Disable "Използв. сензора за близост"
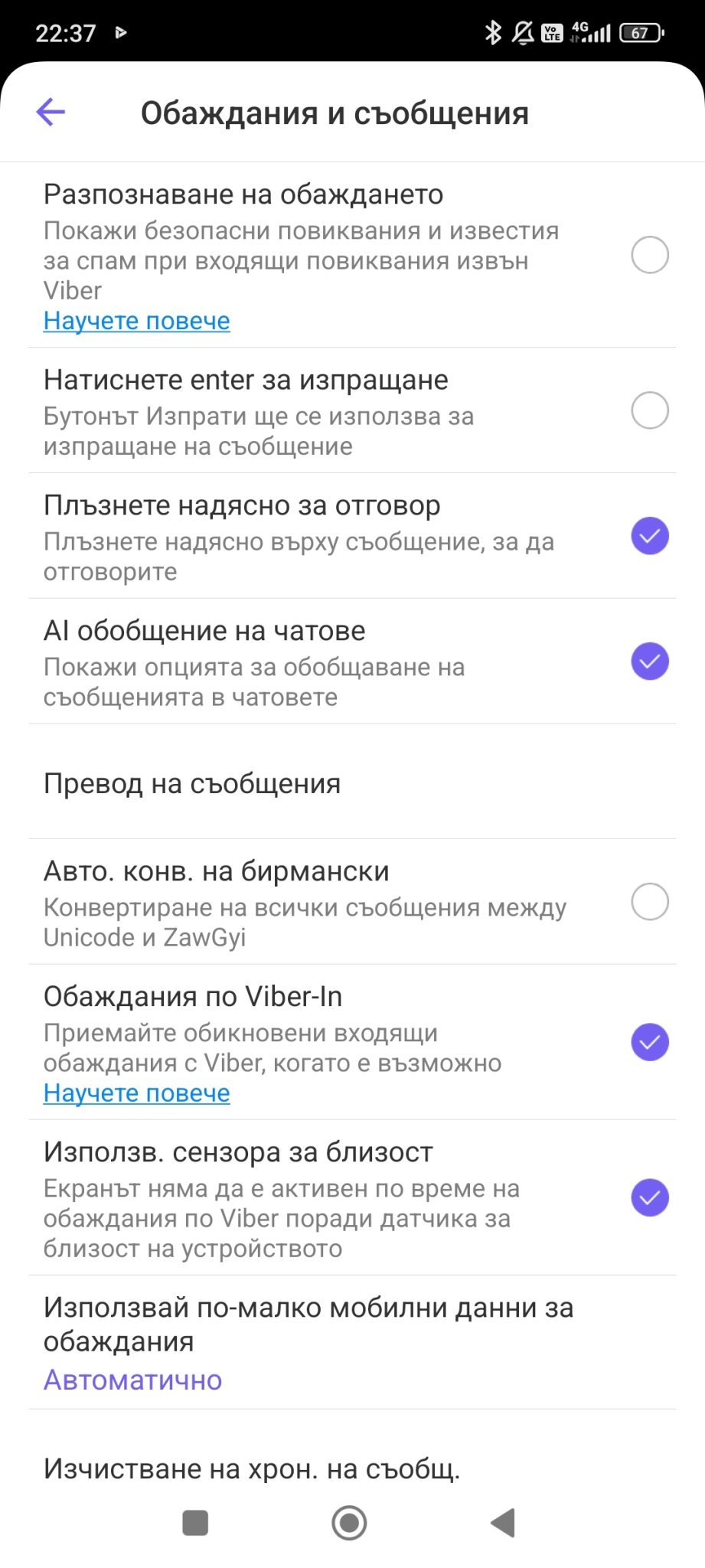This screenshot has width=705, height=1568. [x=649, y=1198]
